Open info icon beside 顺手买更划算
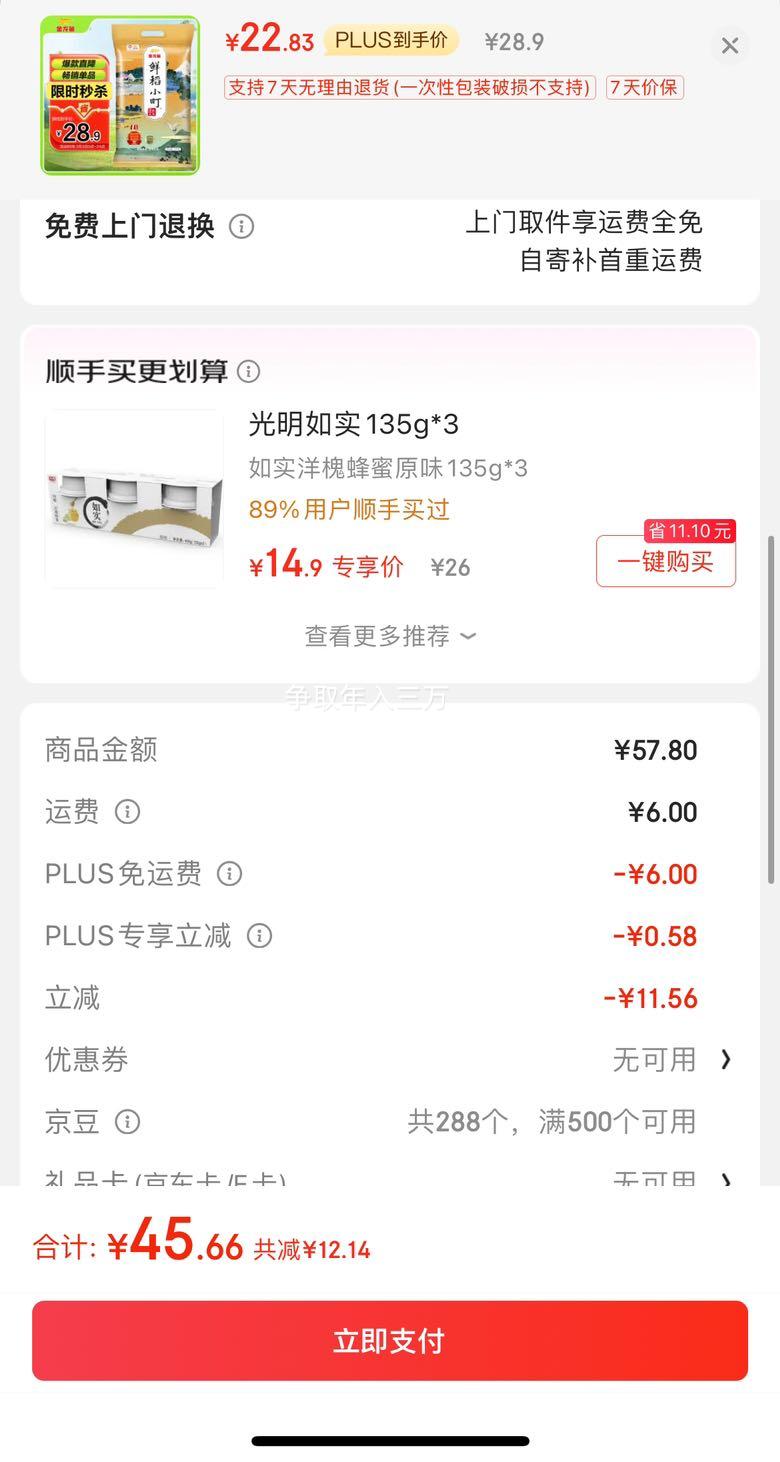780x1462 pixels. (x=248, y=372)
